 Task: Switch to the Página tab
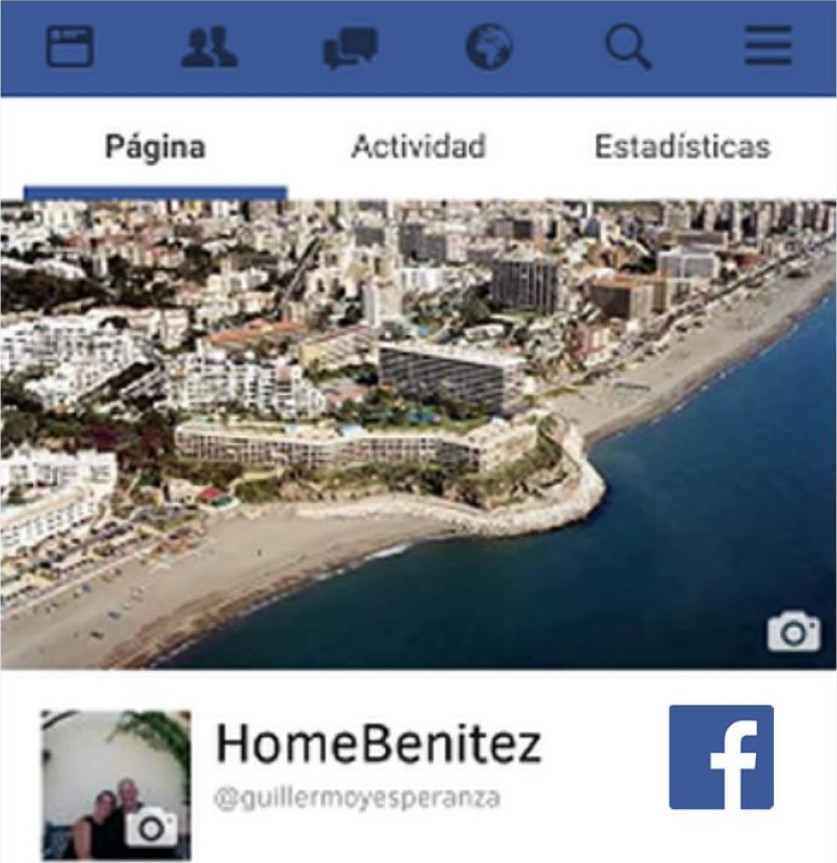point(155,147)
